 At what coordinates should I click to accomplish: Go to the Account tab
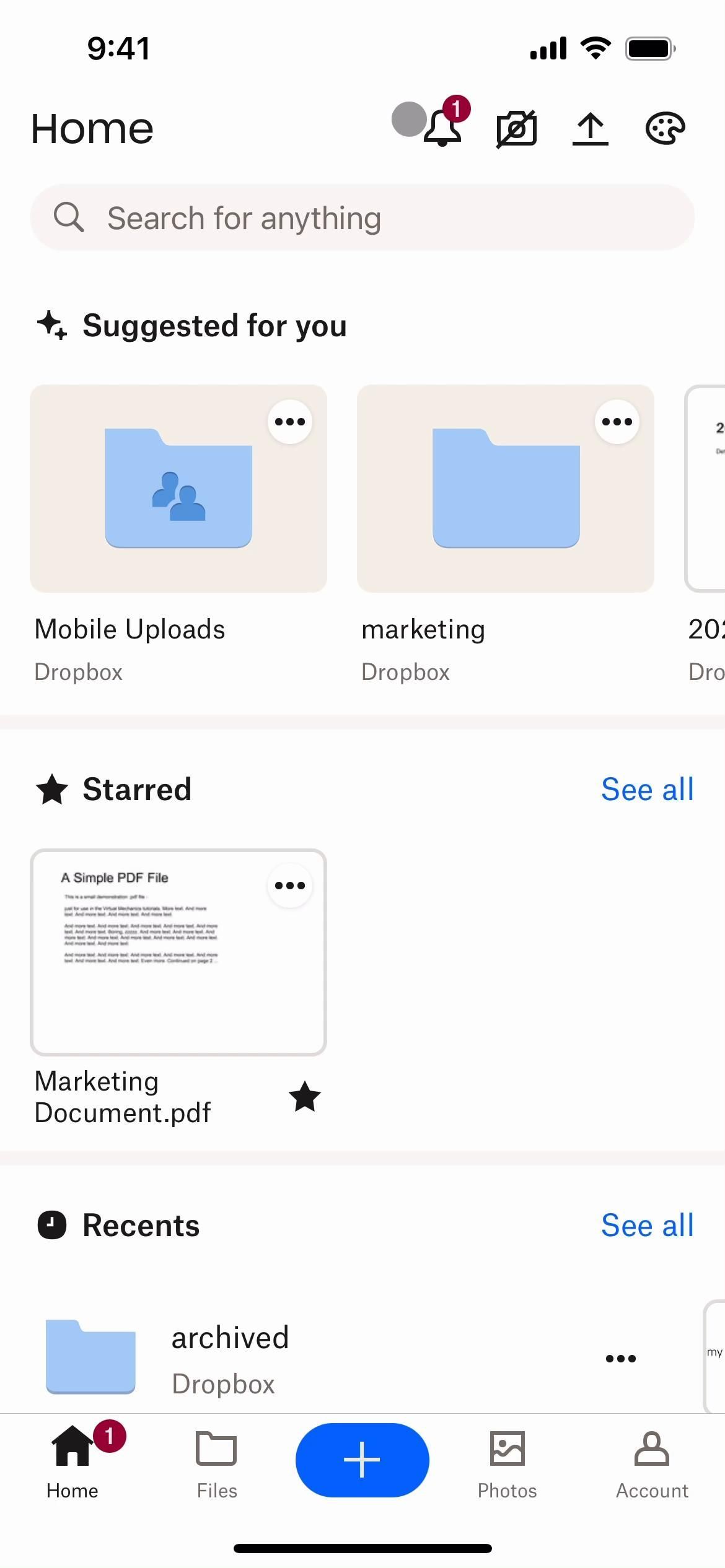click(x=652, y=1464)
